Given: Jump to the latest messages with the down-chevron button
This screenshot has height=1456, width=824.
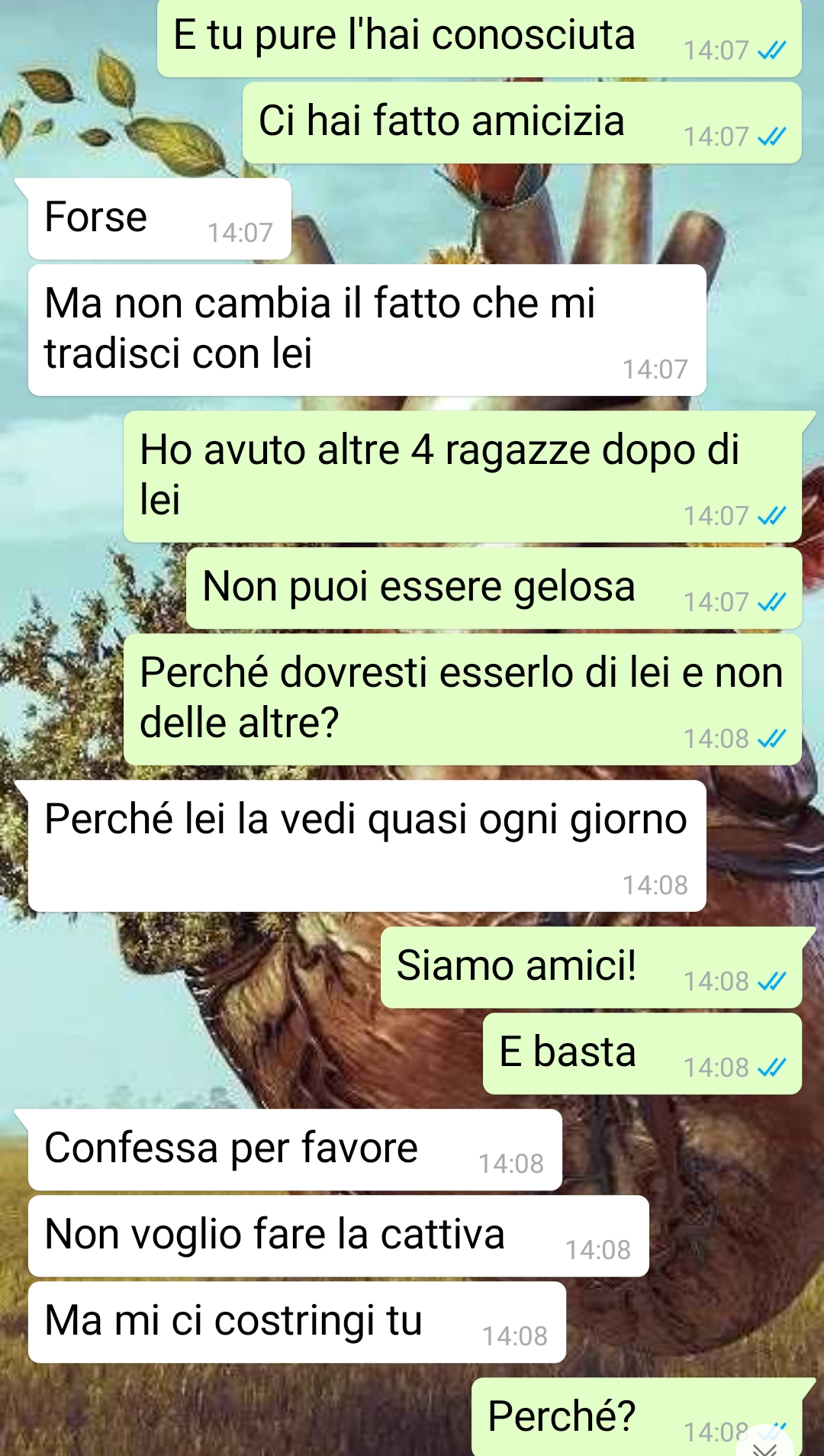Looking at the screenshot, I should pyautogui.click(x=764, y=1446).
